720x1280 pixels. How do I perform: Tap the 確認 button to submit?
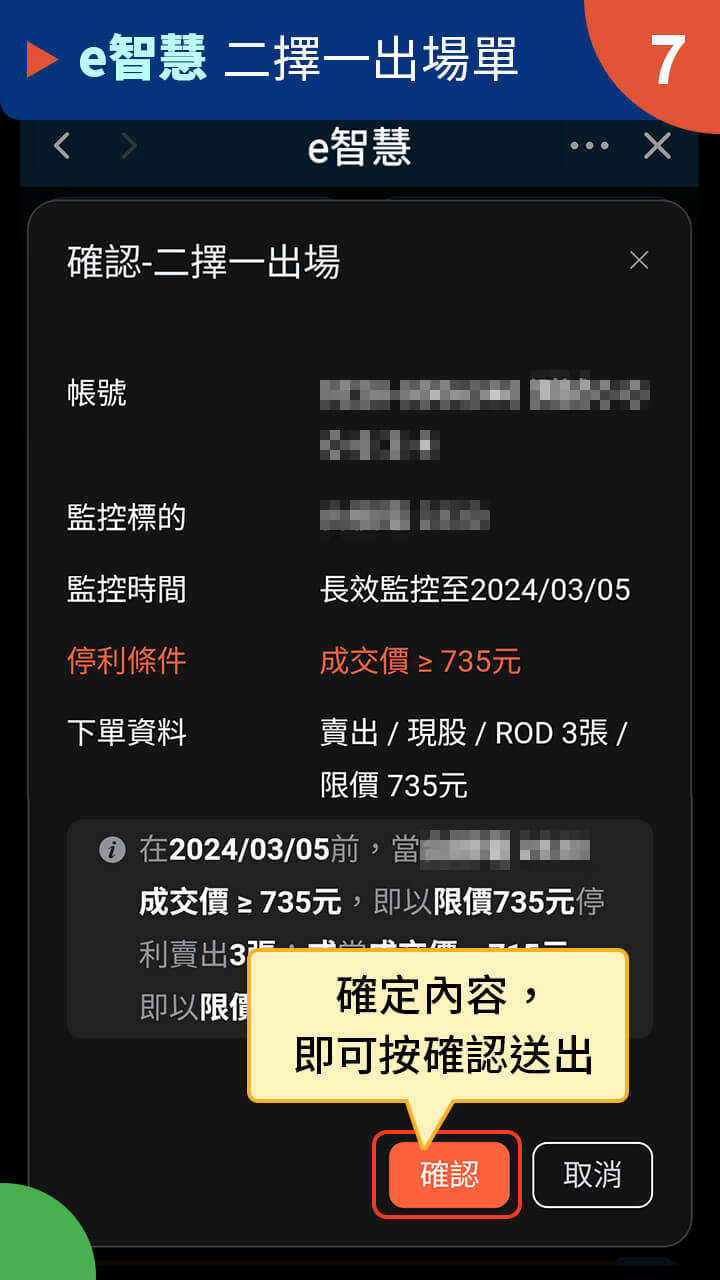tap(449, 1175)
